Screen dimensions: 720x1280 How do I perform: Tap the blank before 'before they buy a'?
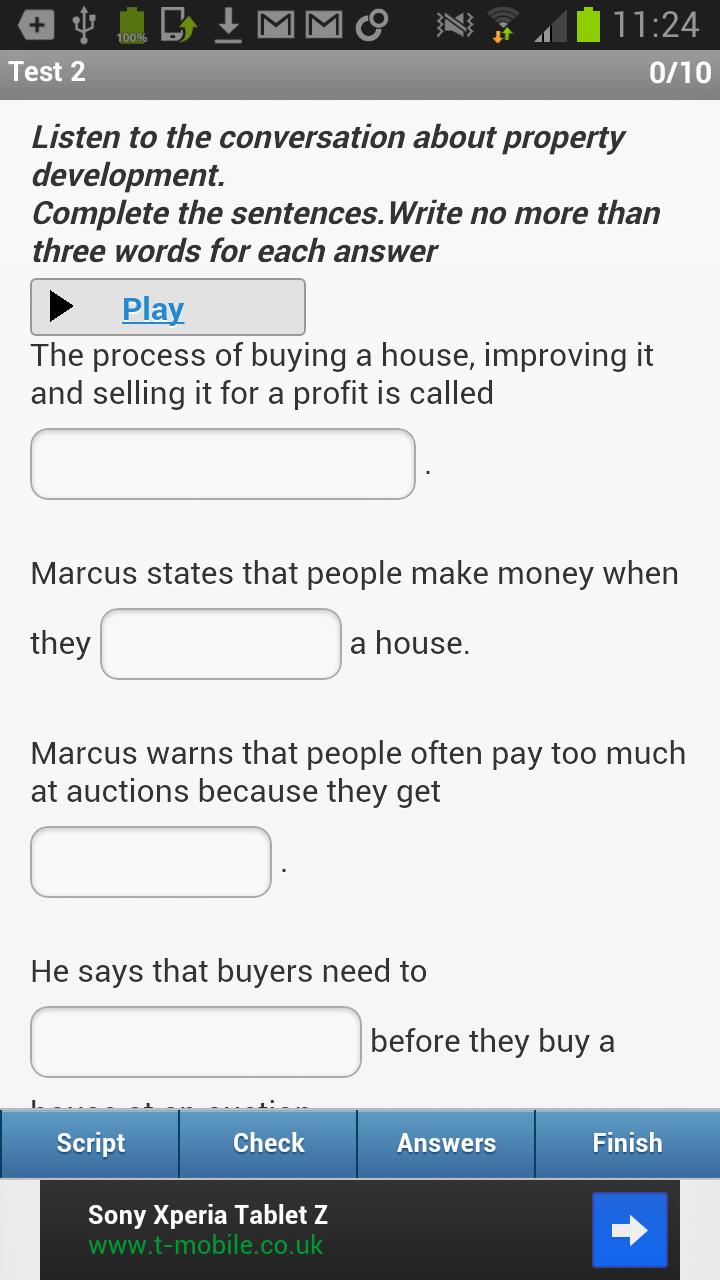click(196, 1042)
